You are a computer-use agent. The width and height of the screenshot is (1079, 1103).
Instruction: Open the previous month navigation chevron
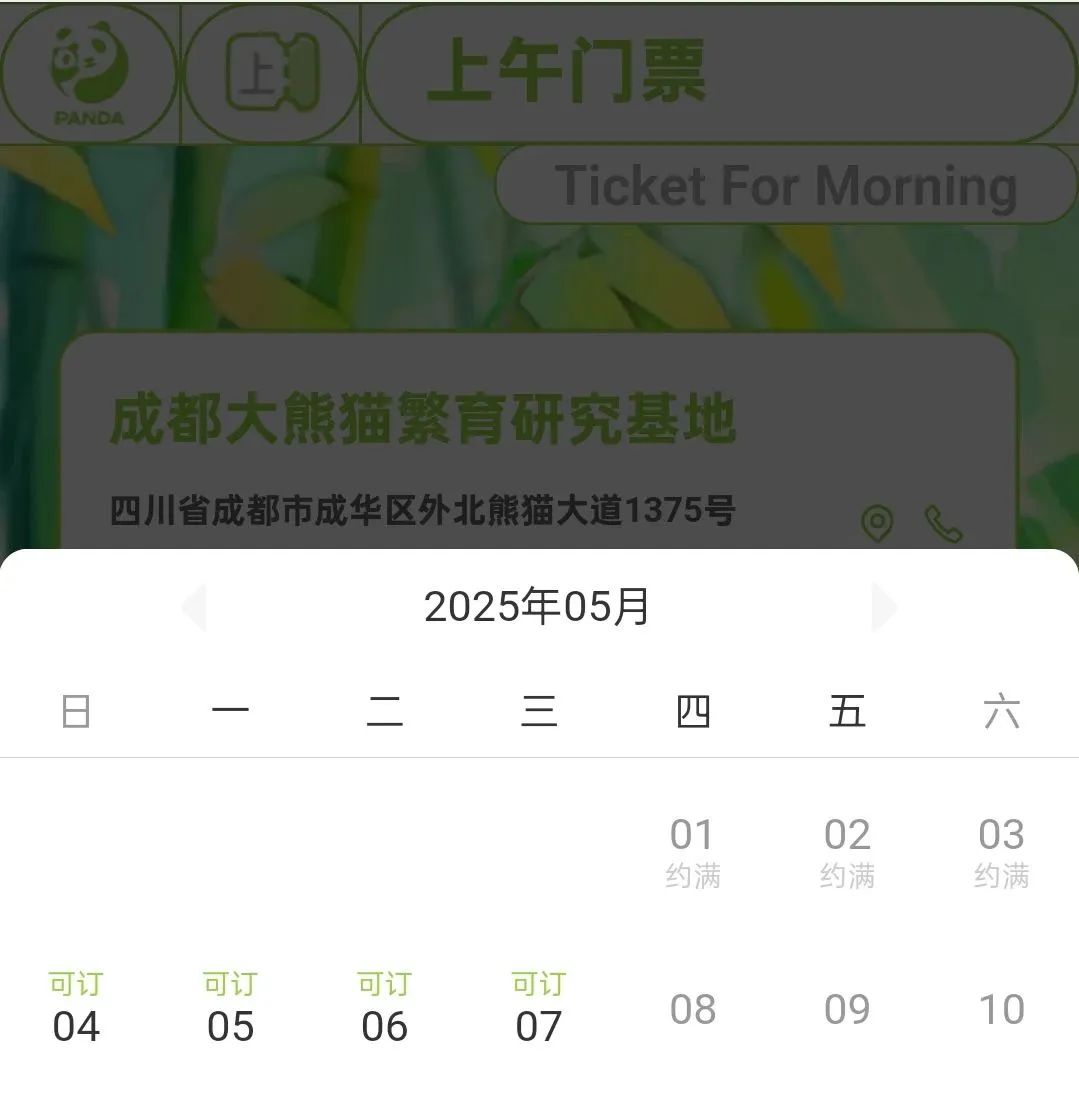point(194,606)
